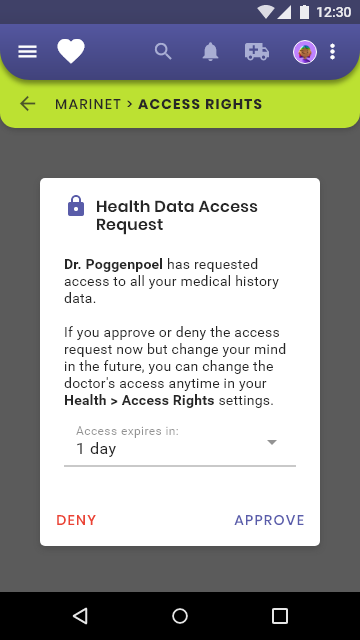
Task: Approve Dr. Poggenpoel's access request
Action: (269, 520)
